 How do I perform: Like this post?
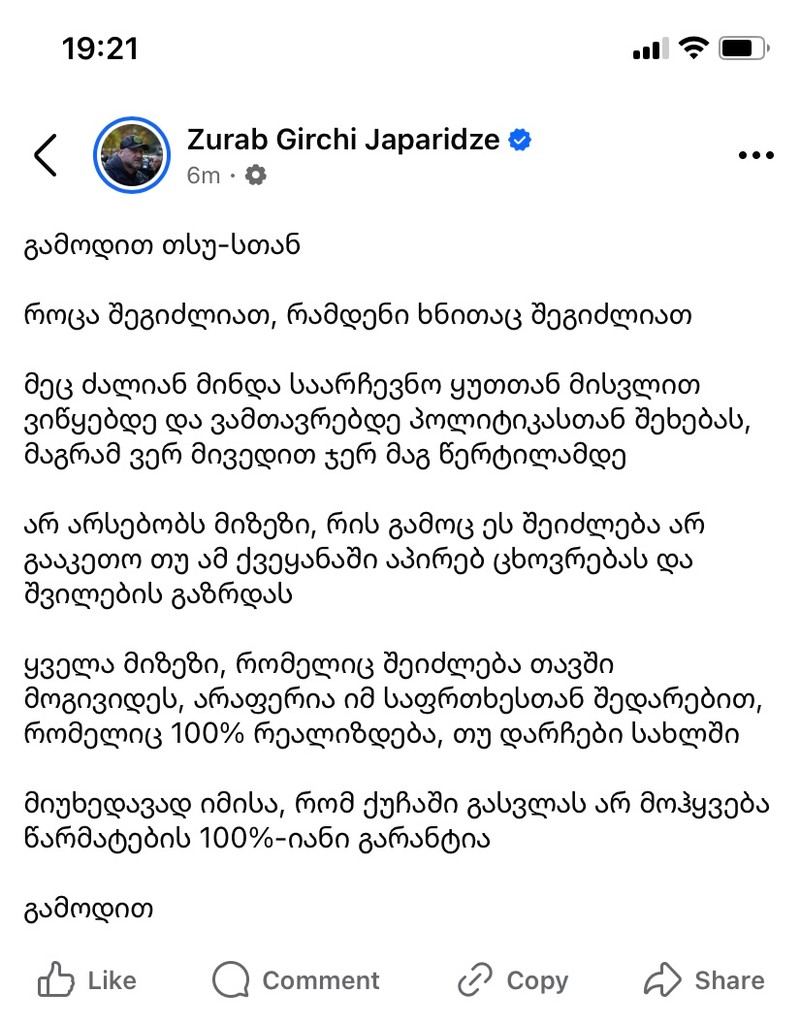[x=88, y=980]
